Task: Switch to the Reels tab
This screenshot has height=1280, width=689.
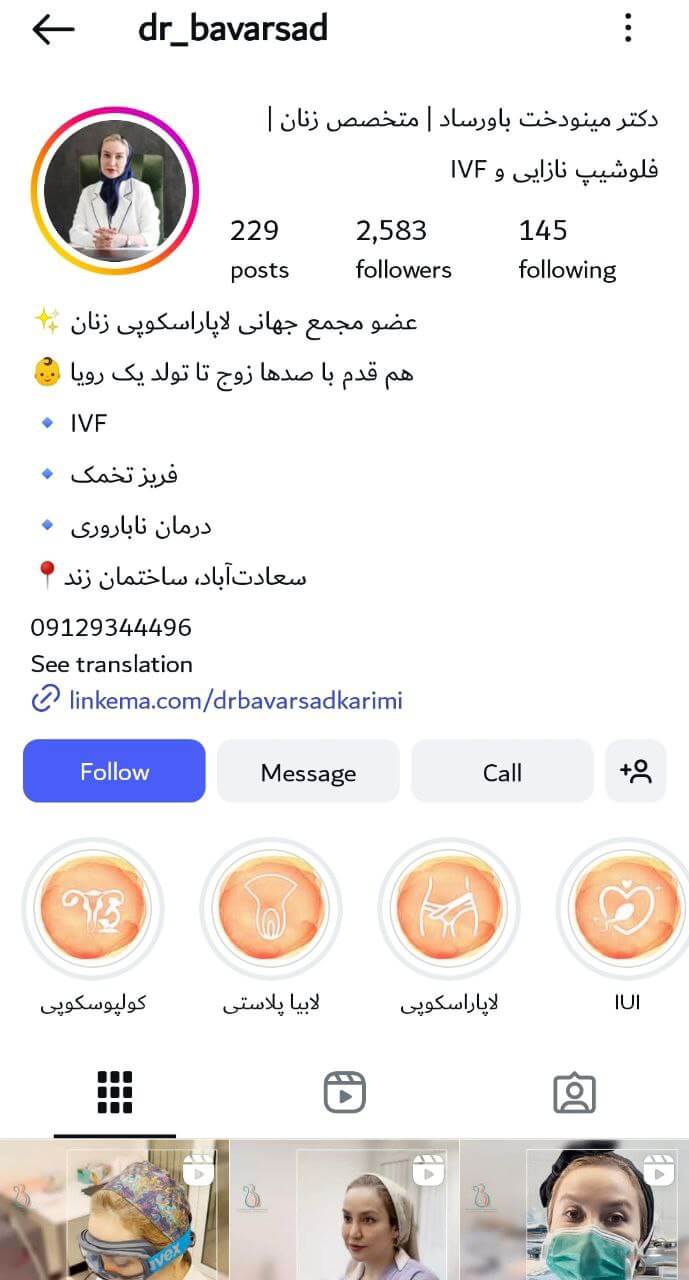Action: click(x=345, y=1092)
